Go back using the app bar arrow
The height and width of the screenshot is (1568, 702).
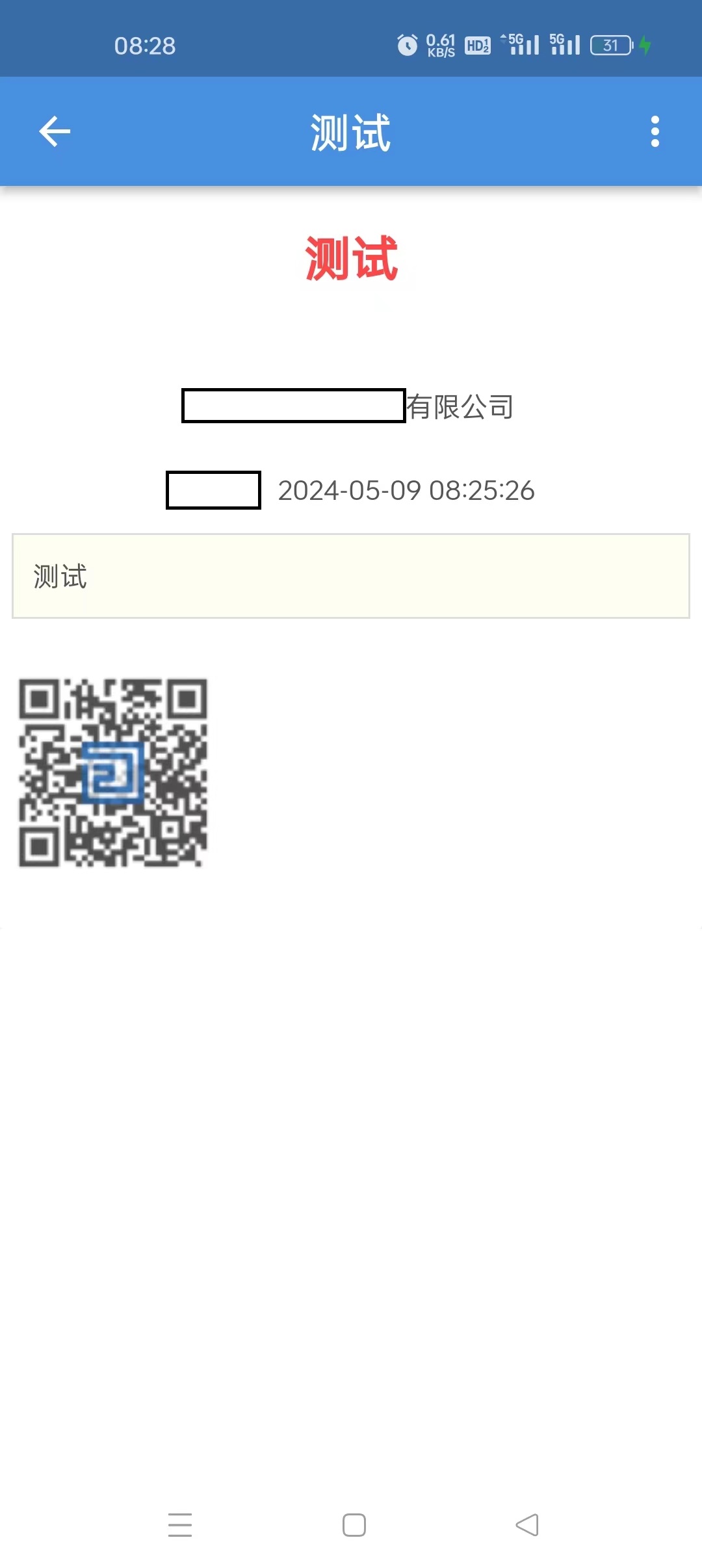[55, 132]
